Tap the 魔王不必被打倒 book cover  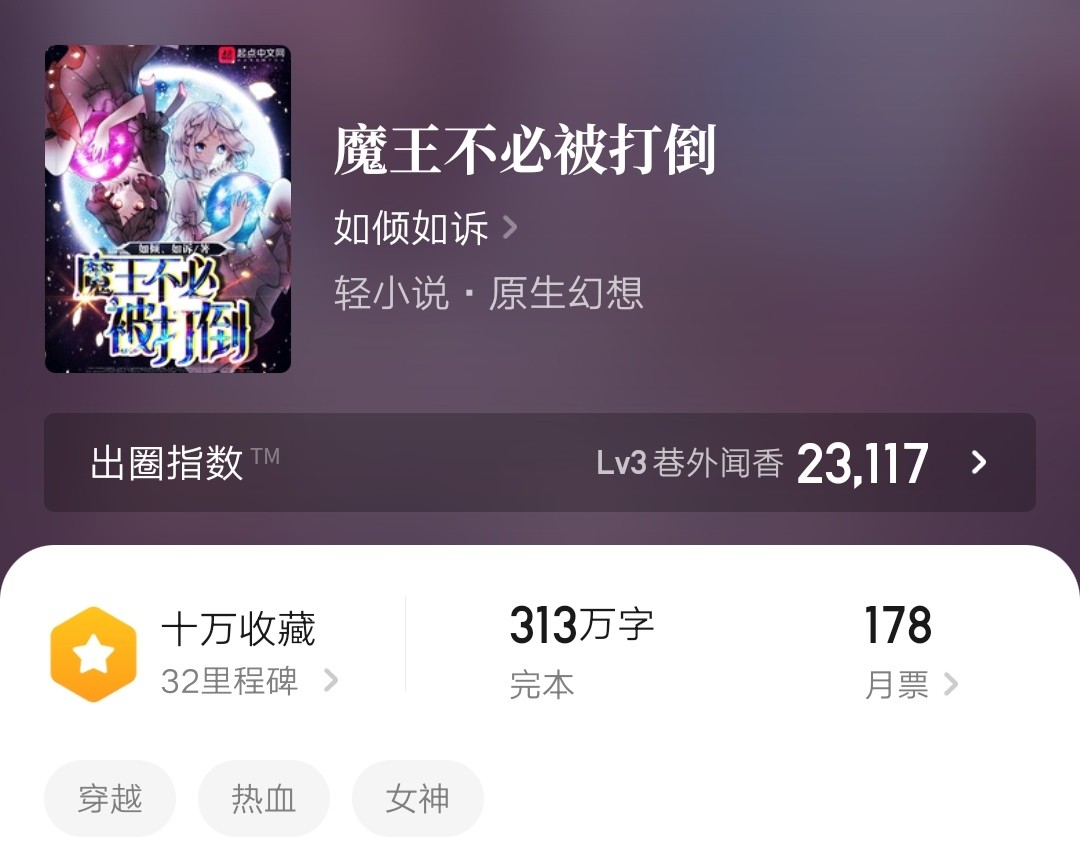point(168,209)
